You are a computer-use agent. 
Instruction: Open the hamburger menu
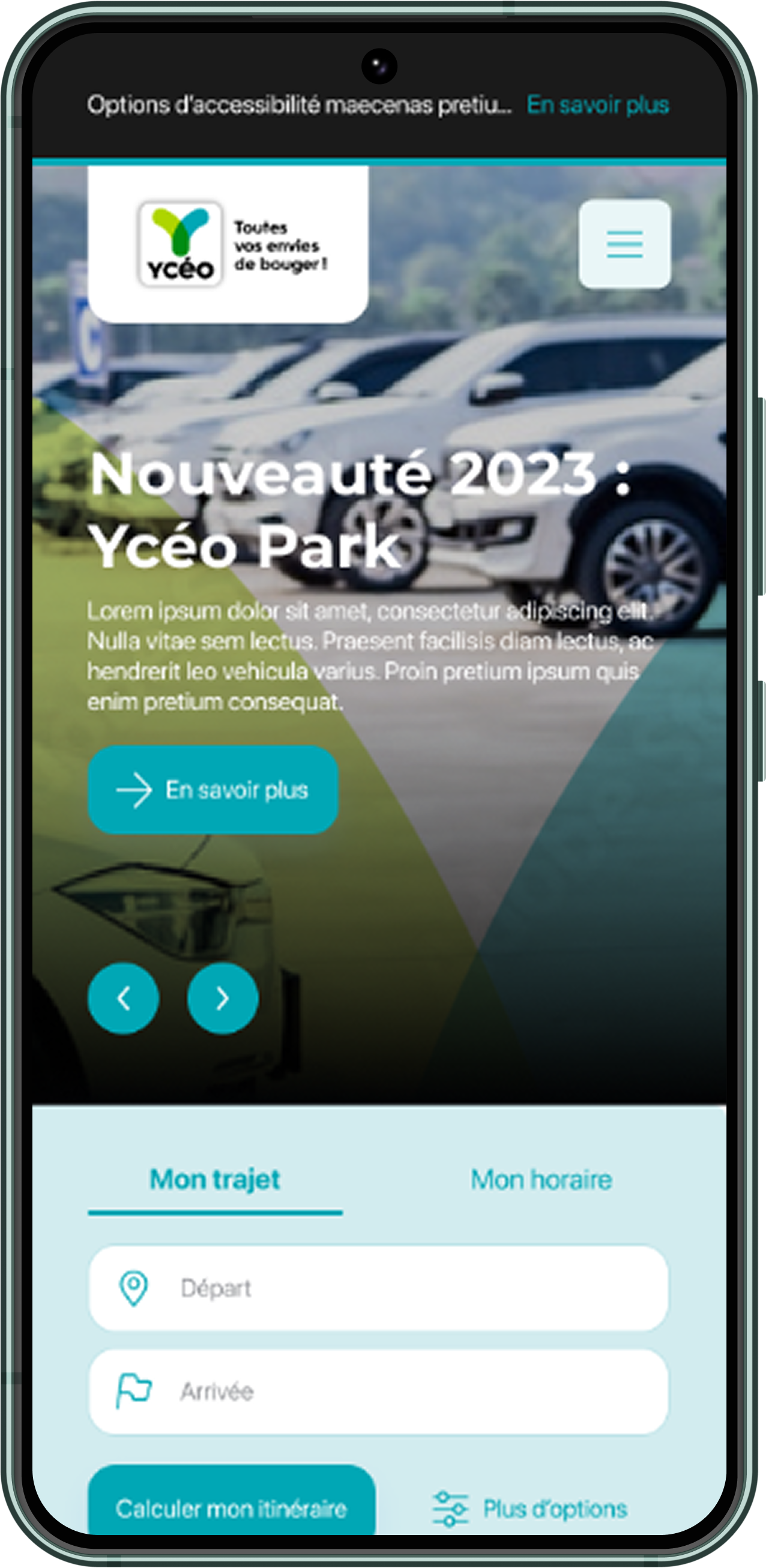tap(624, 244)
